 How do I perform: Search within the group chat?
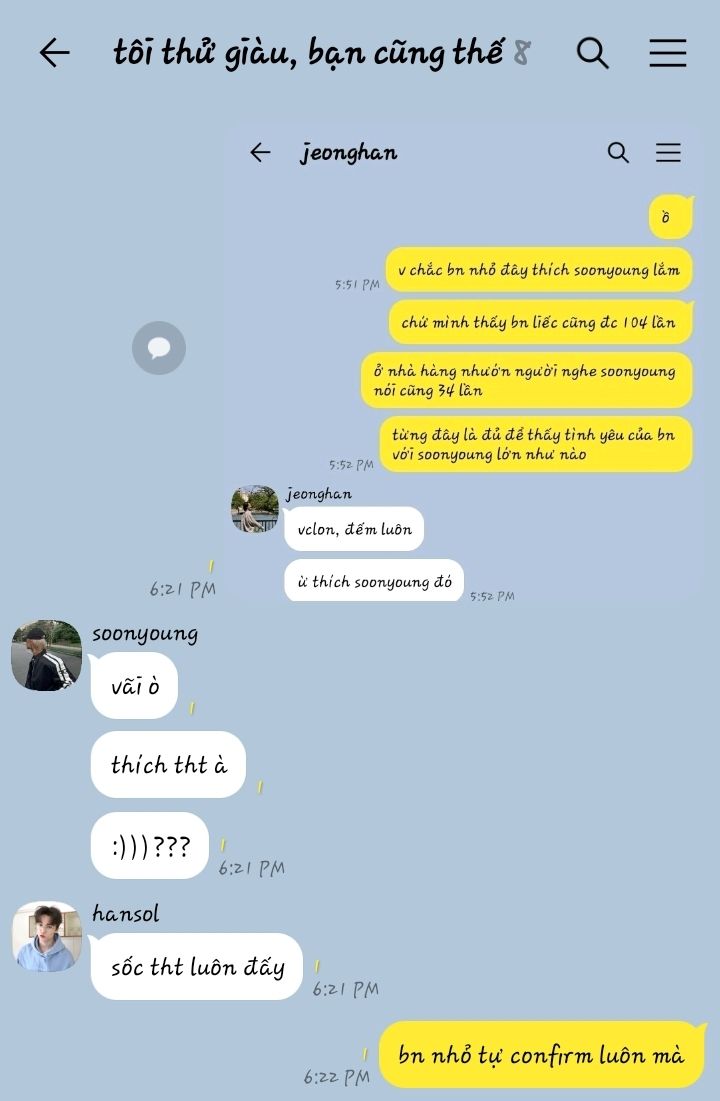[593, 53]
